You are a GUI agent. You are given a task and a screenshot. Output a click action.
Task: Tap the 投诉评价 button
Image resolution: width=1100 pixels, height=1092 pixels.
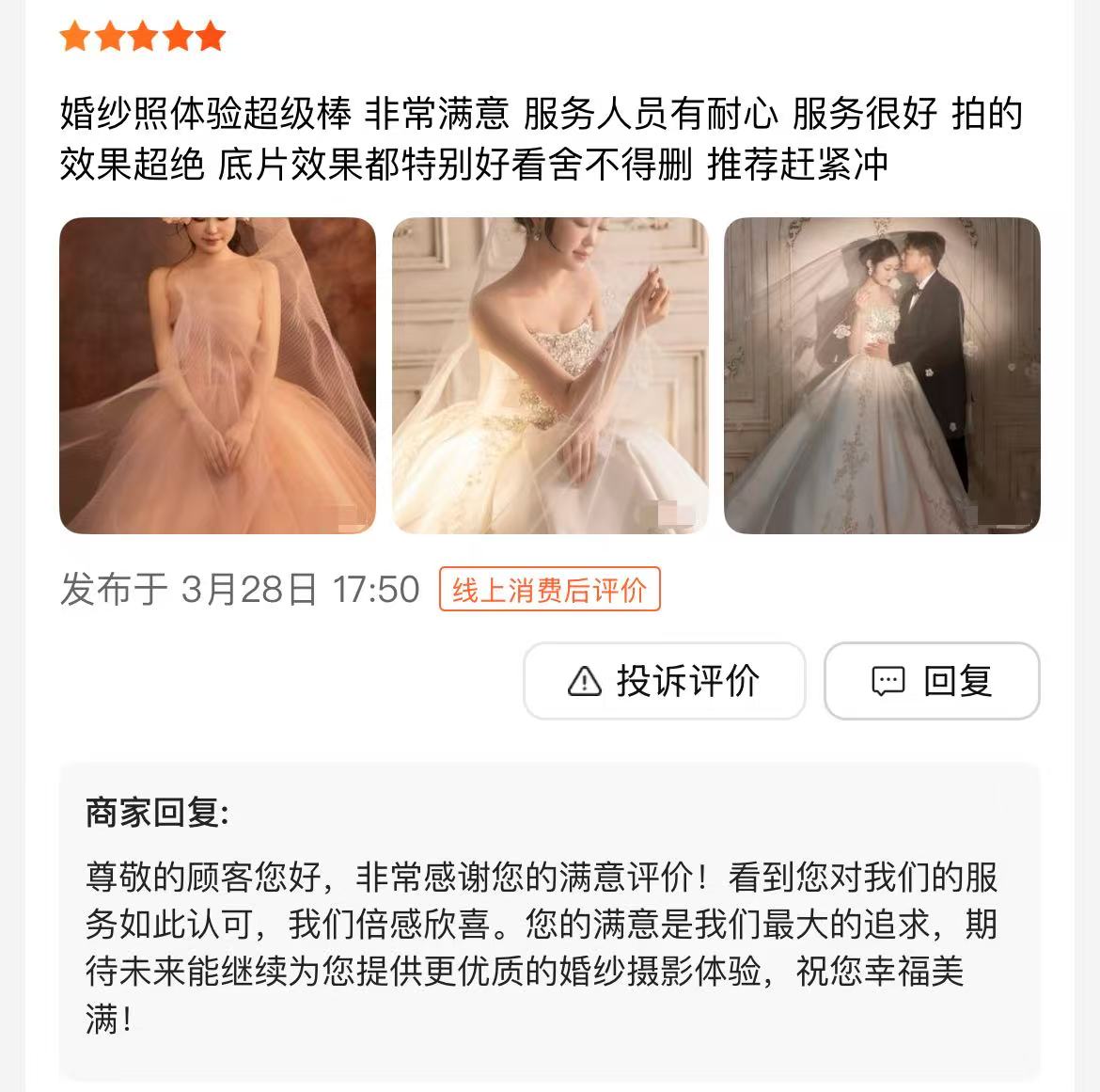click(x=664, y=681)
